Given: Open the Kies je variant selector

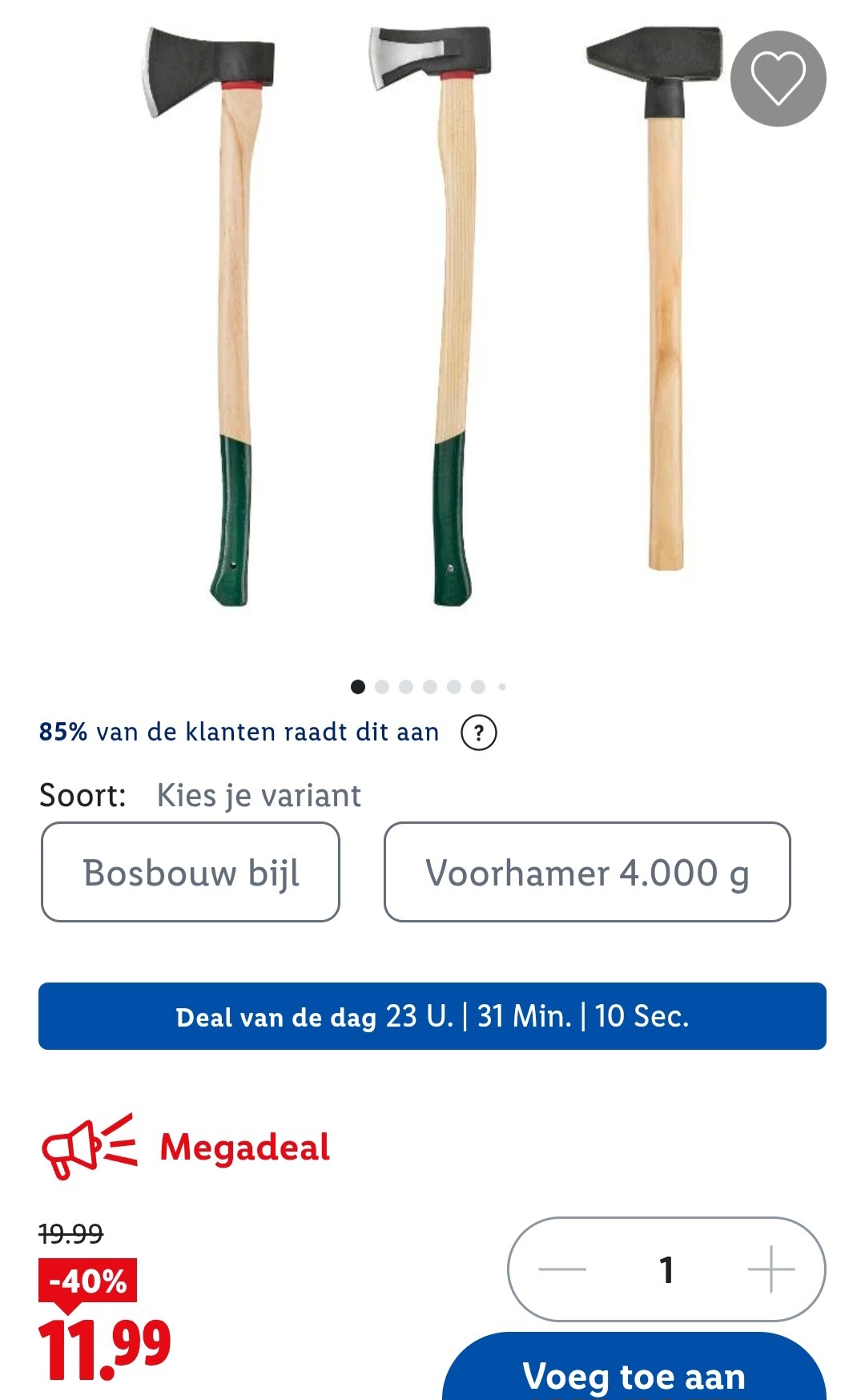Looking at the screenshot, I should tap(256, 795).
